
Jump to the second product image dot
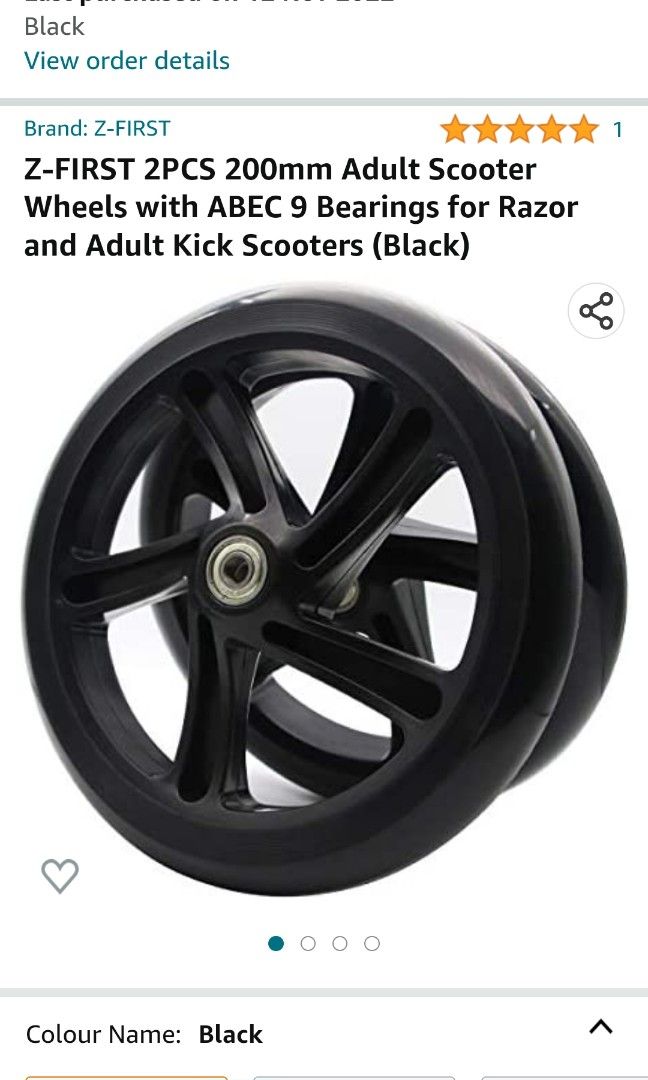[x=308, y=943]
